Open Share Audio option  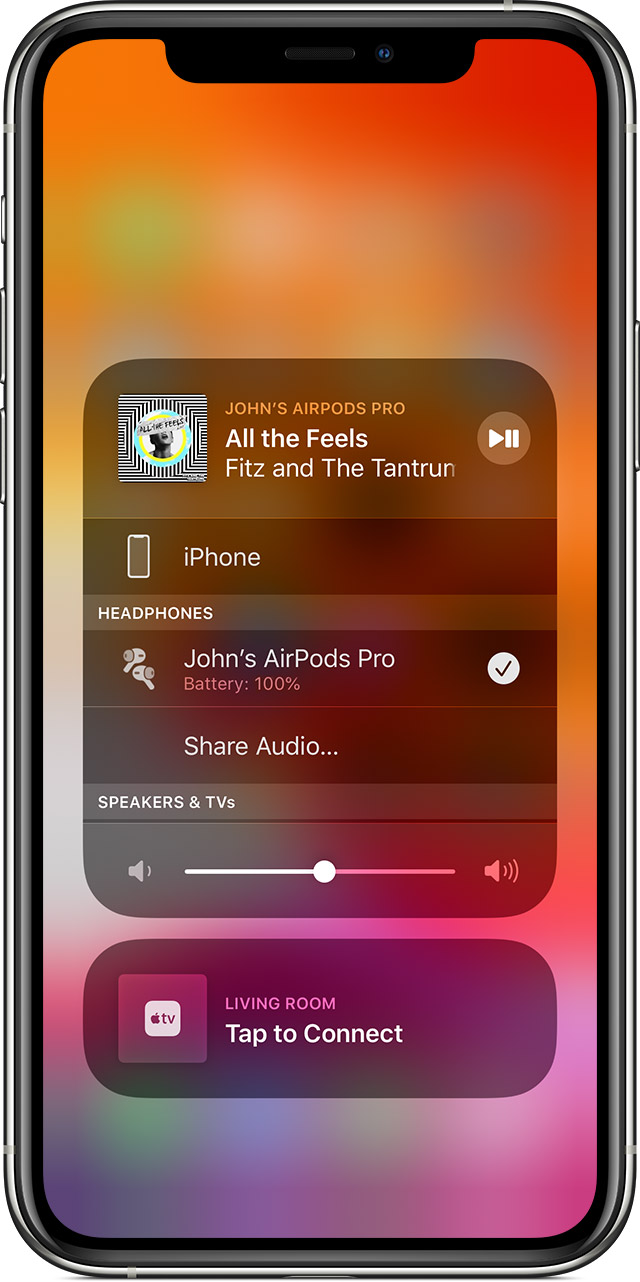click(x=320, y=746)
